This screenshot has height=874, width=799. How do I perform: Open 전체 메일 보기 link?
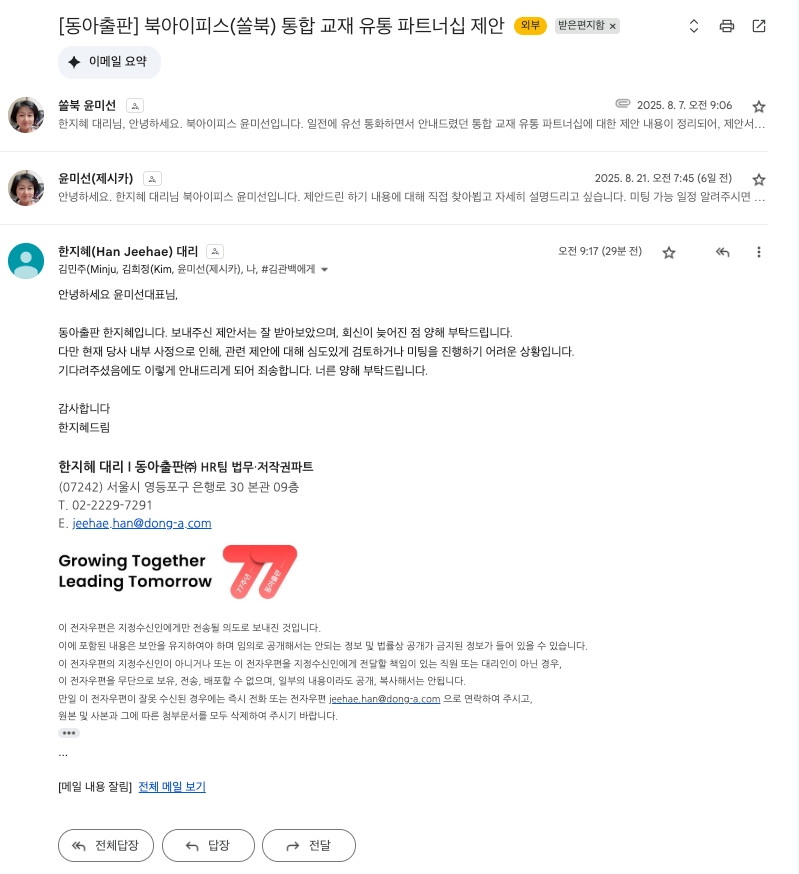(172, 787)
